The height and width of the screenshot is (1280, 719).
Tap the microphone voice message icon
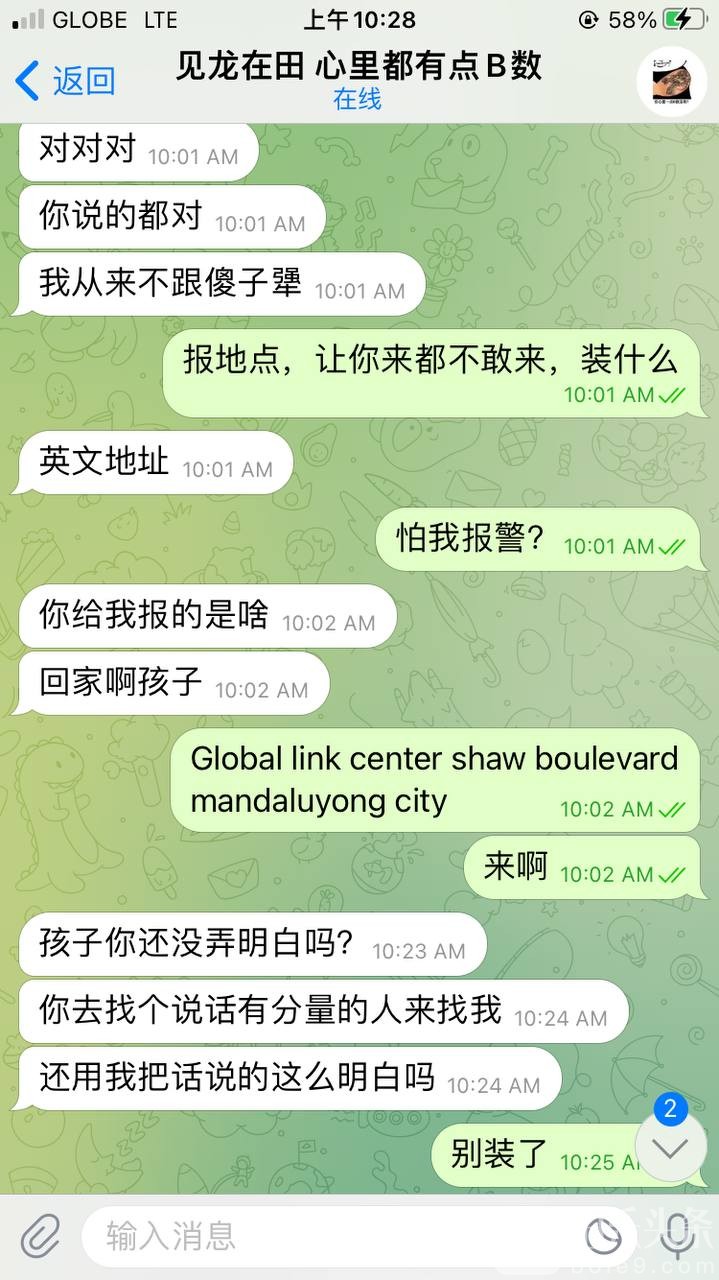click(x=677, y=1236)
